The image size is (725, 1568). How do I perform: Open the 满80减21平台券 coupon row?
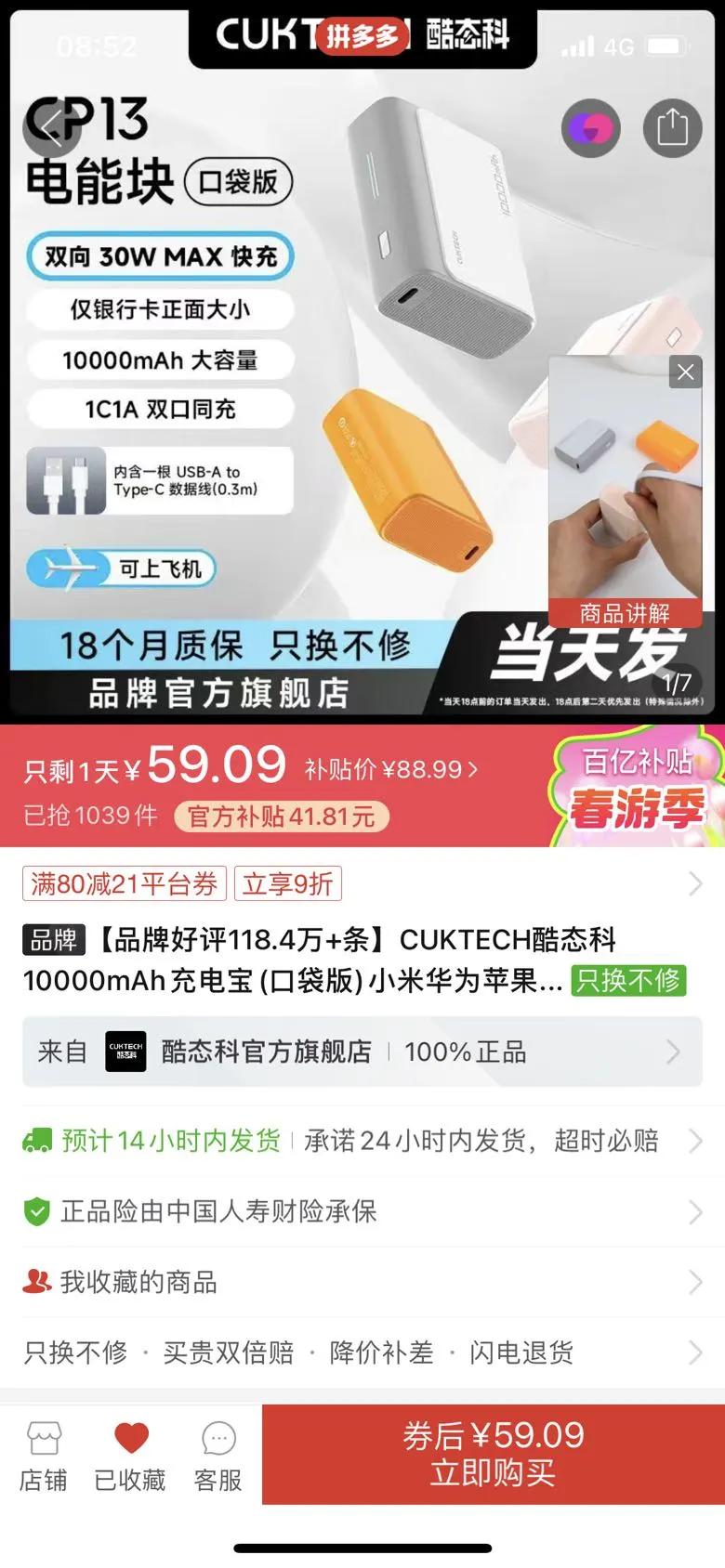(362, 883)
